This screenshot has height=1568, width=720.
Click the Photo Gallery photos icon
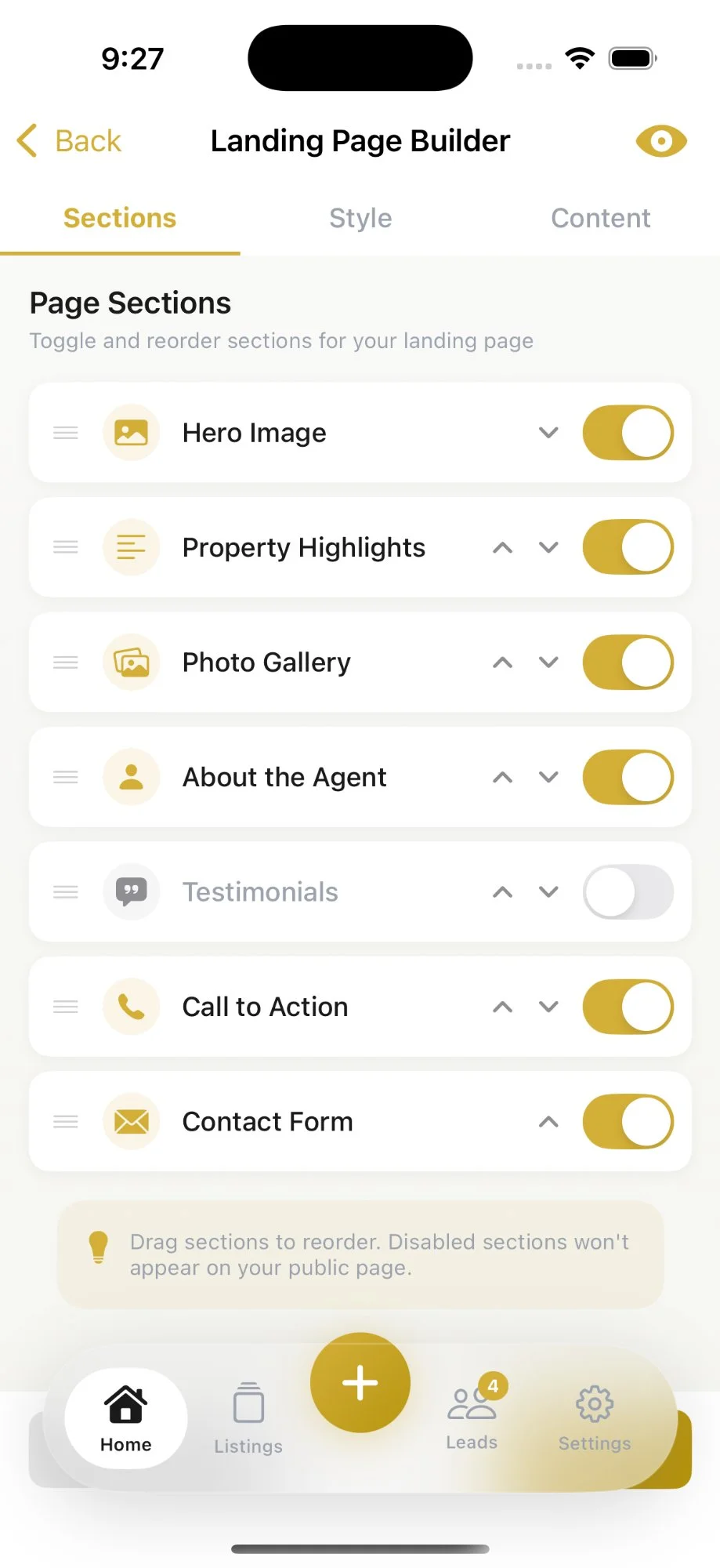point(130,662)
